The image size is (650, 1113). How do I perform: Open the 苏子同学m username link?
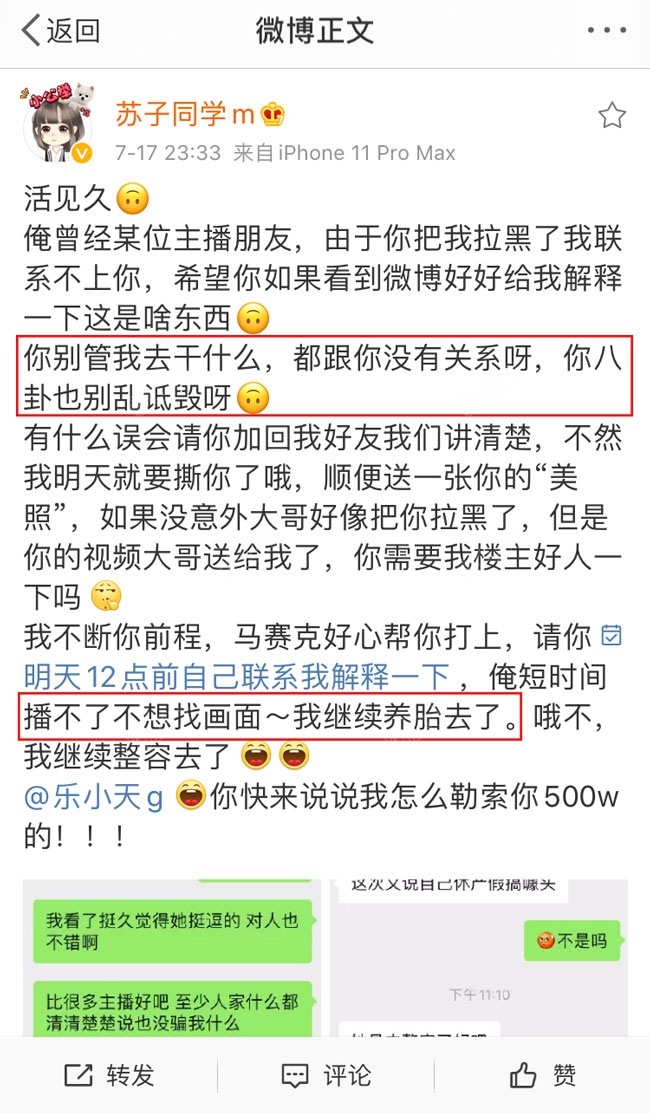(186, 115)
